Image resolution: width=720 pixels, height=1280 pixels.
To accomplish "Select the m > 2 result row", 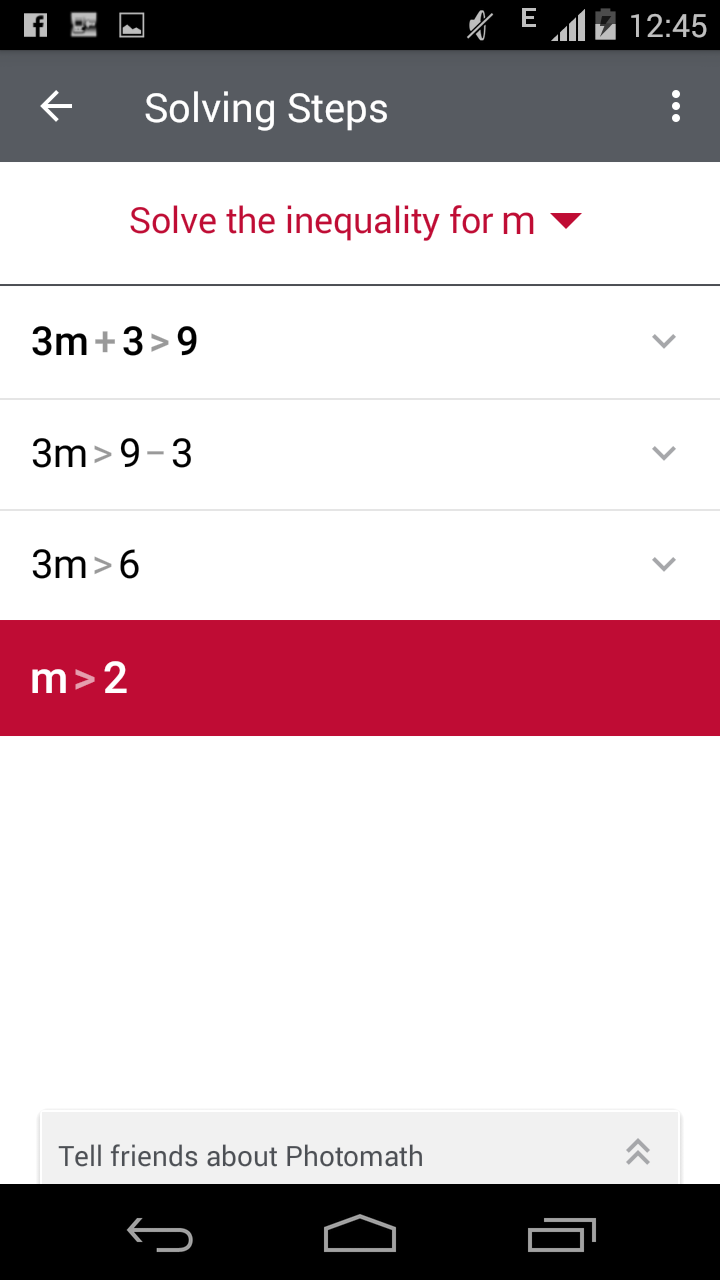I will tap(360, 678).
